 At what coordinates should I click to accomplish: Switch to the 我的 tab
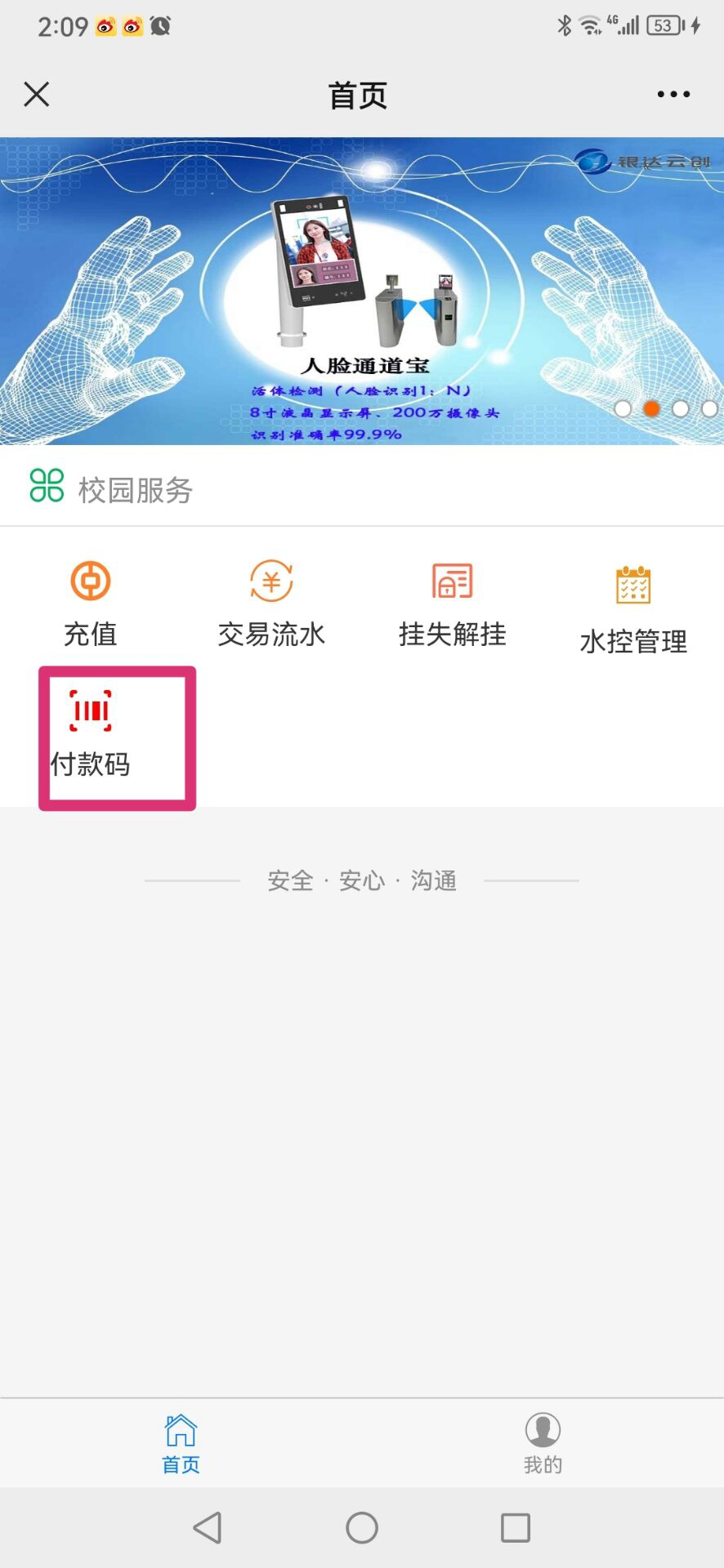click(543, 1443)
